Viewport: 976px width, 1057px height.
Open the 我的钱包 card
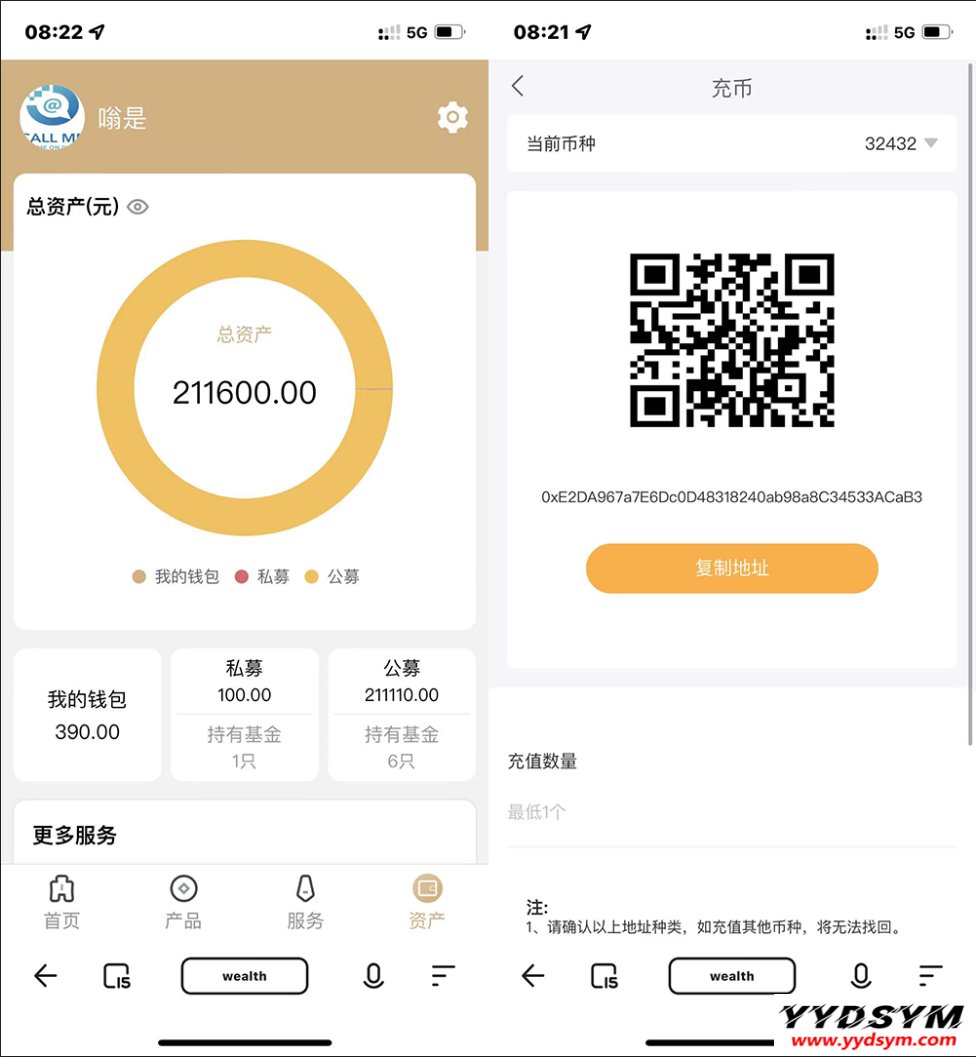click(87, 715)
